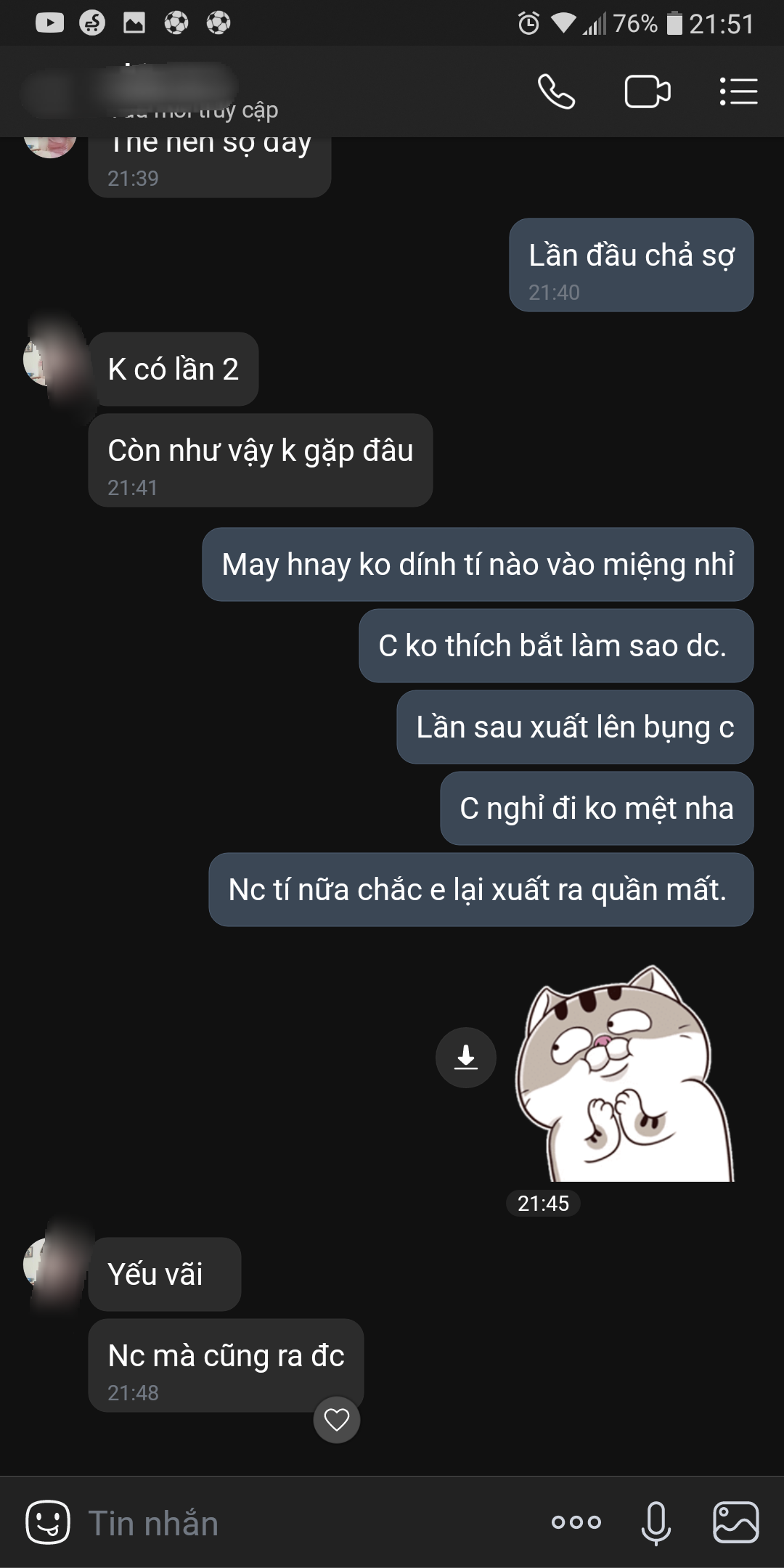The width and height of the screenshot is (784, 1568).
Task: Open the sticker and emoji picker
Action: point(48,1522)
